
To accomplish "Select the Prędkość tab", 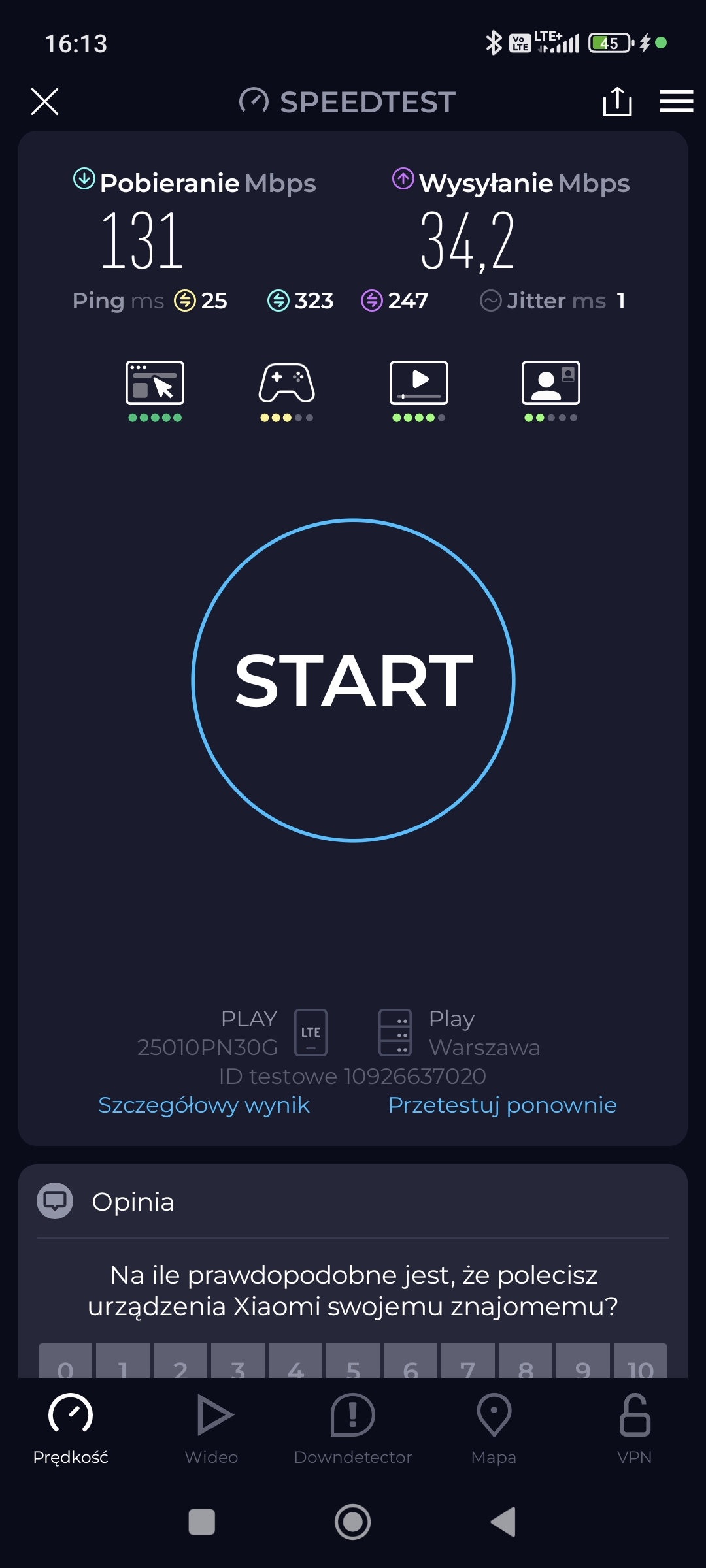I will 71,1428.
